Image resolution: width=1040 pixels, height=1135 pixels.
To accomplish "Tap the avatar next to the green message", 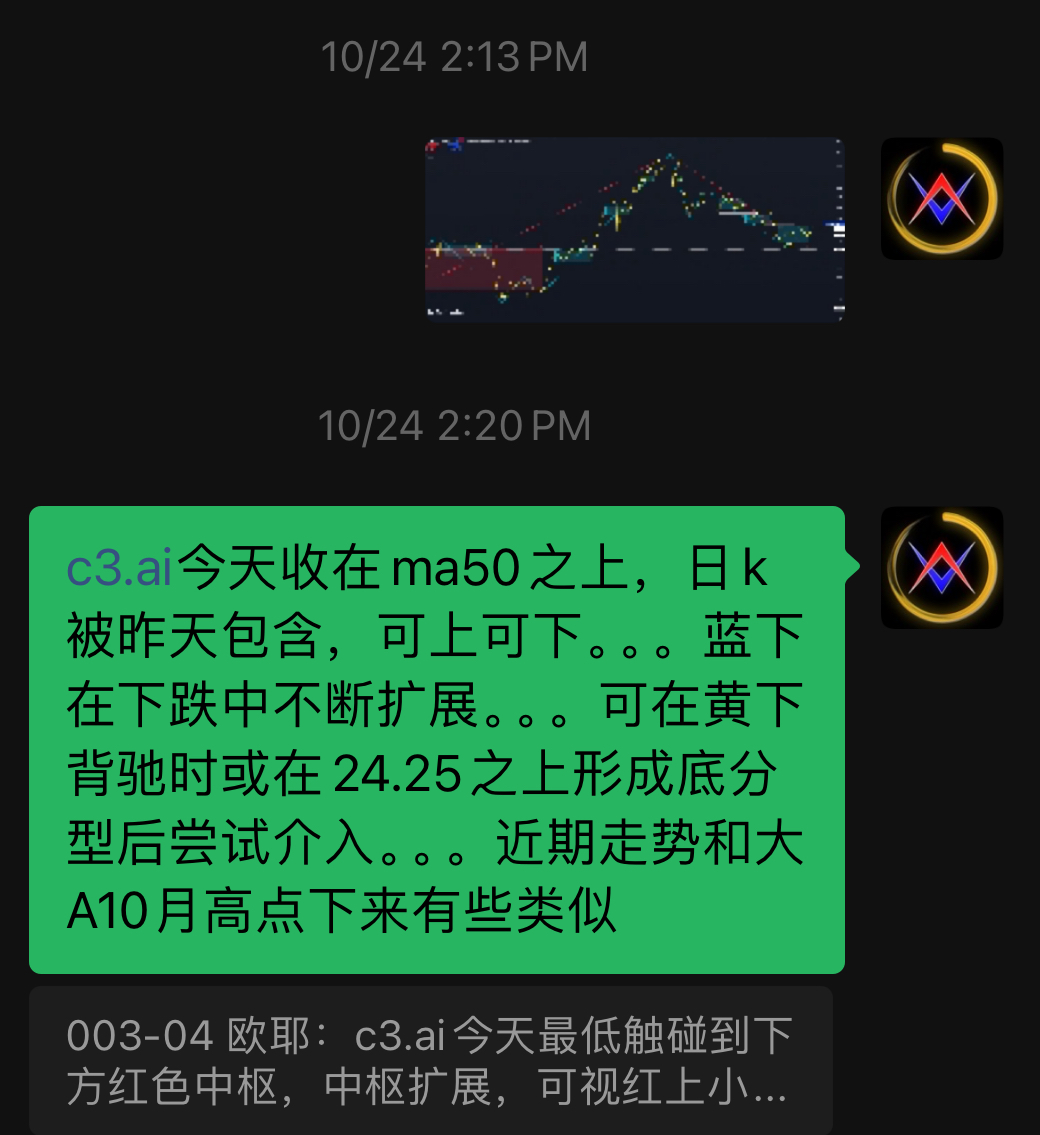I will tap(941, 568).
